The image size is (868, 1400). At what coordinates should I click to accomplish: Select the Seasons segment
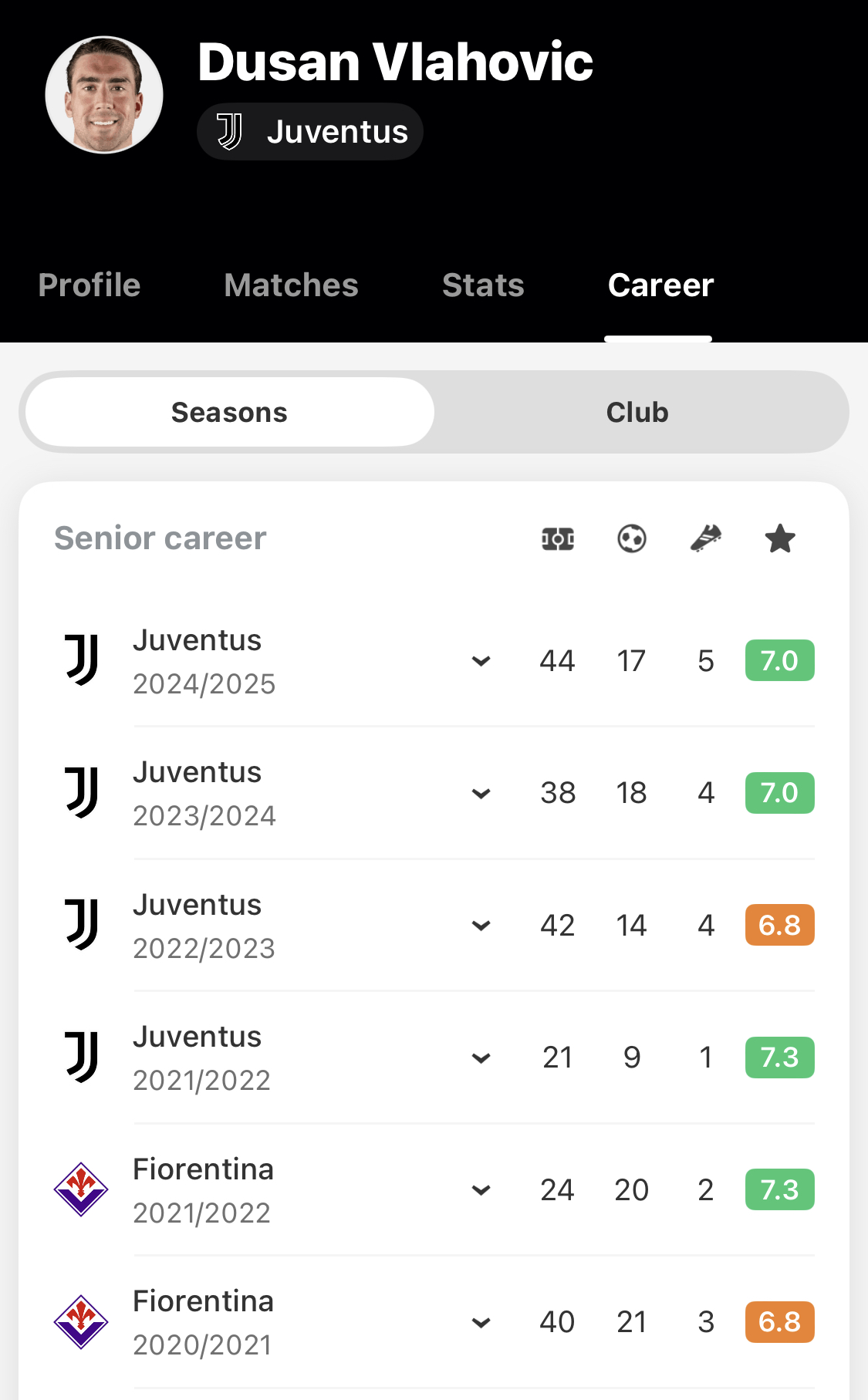pos(229,413)
